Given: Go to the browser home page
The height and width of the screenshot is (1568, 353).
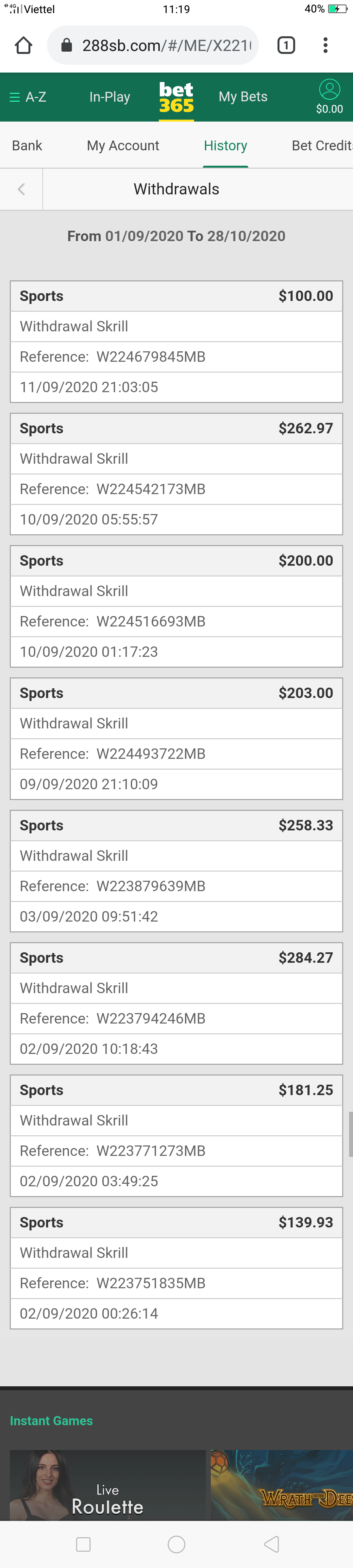Looking at the screenshot, I should [x=23, y=46].
